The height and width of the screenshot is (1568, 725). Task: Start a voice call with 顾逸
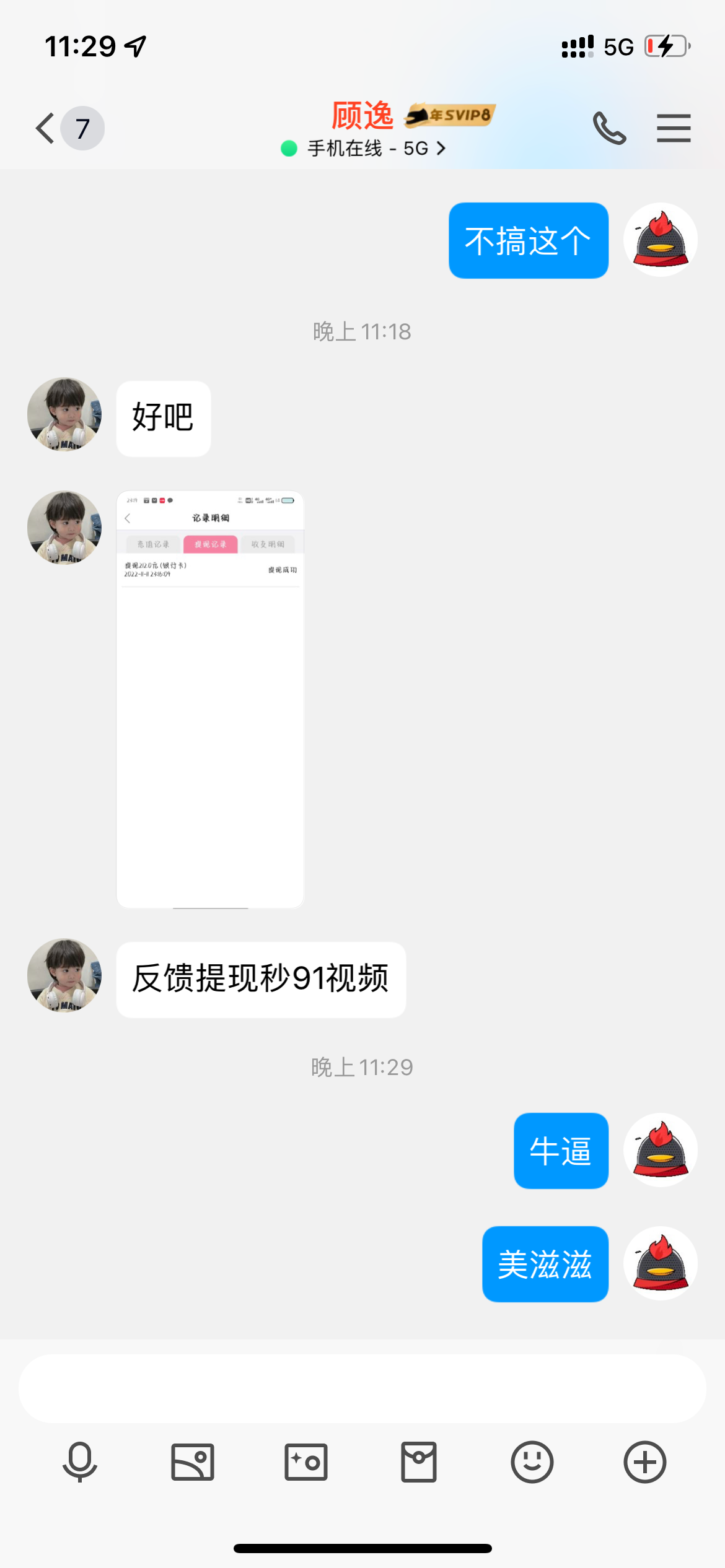[x=609, y=128]
